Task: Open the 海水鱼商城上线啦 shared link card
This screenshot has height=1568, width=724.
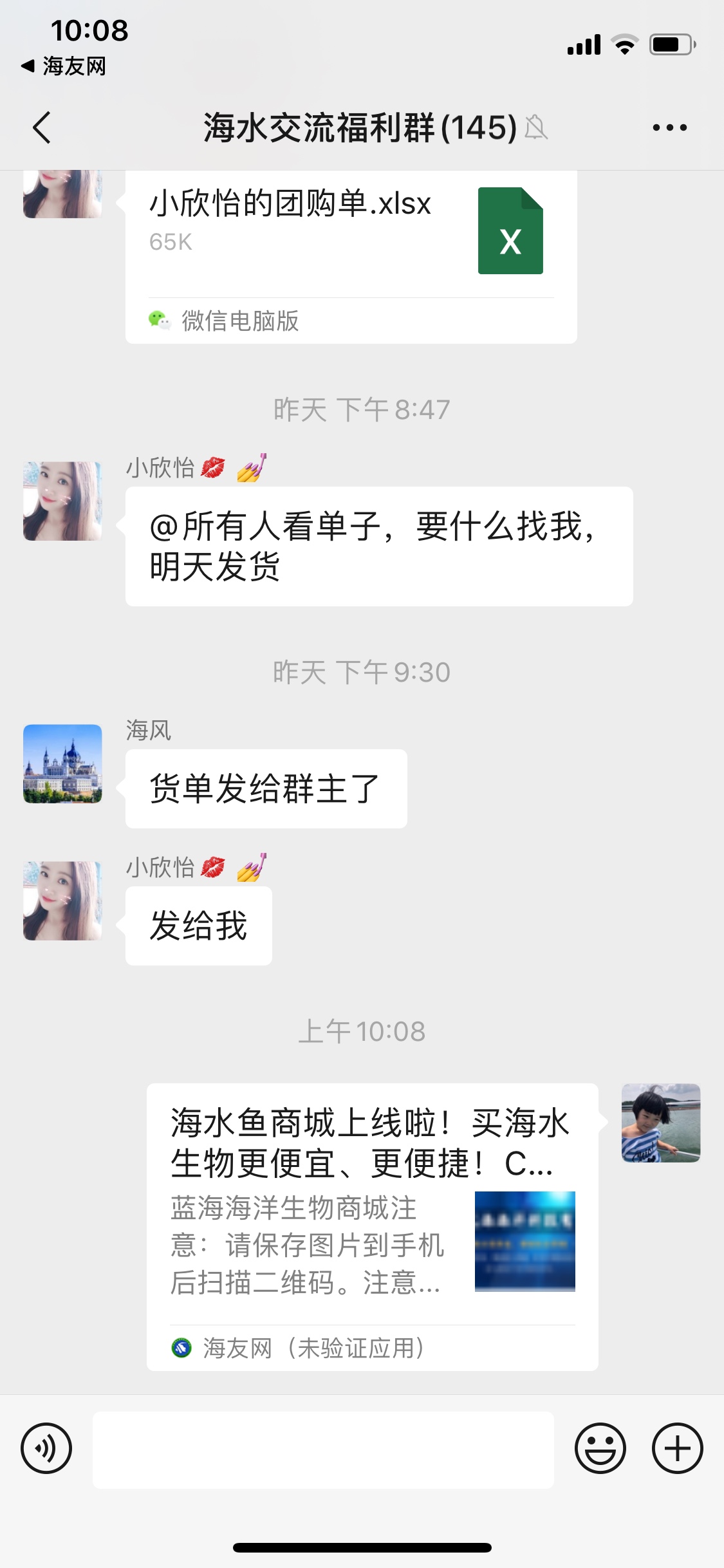Action: (372, 1226)
